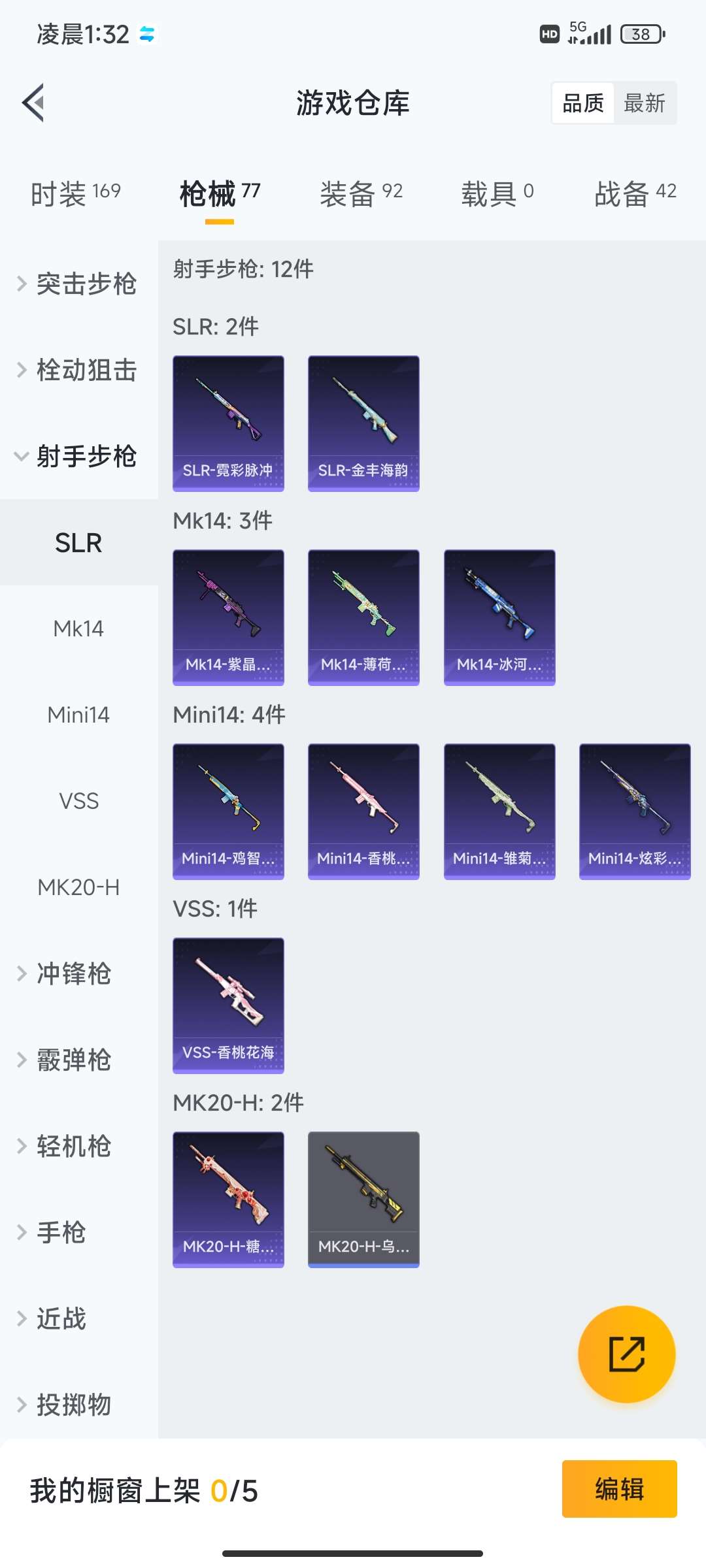Select VSS in the side list
This screenshot has height=1568, width=706.
tap(78, 801)
